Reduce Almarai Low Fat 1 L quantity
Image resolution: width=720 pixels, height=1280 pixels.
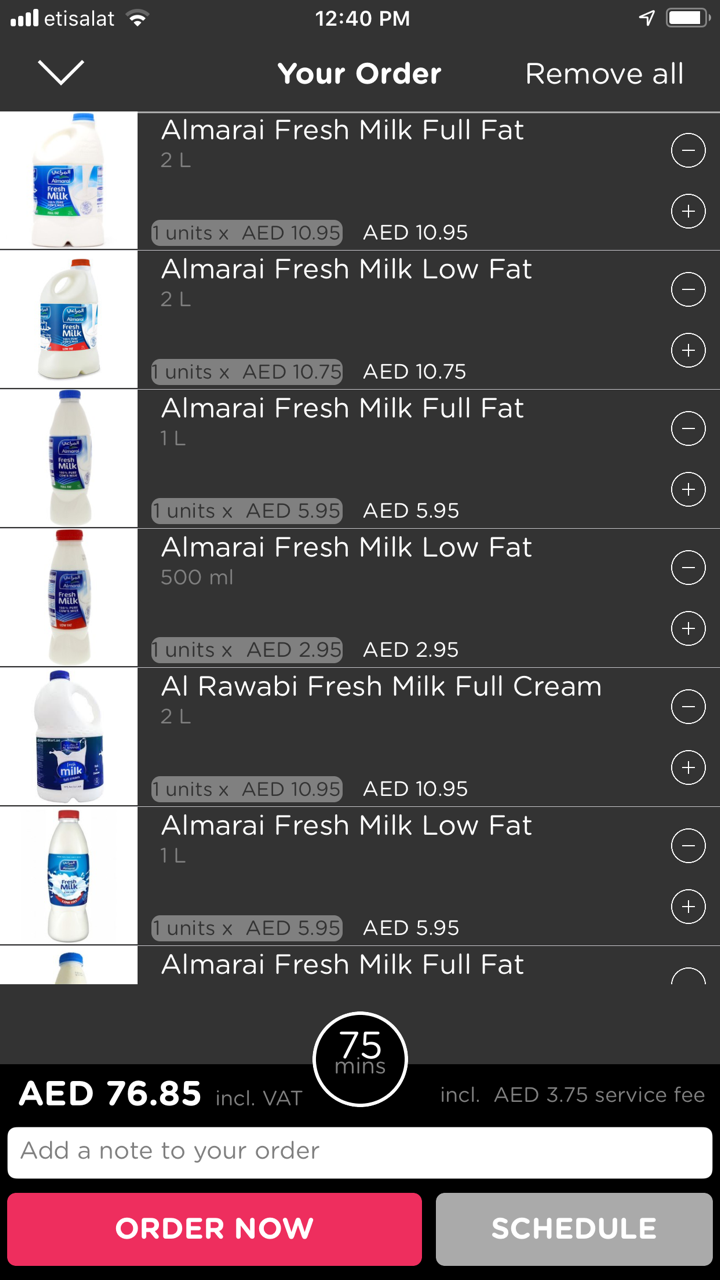[688, 846]
